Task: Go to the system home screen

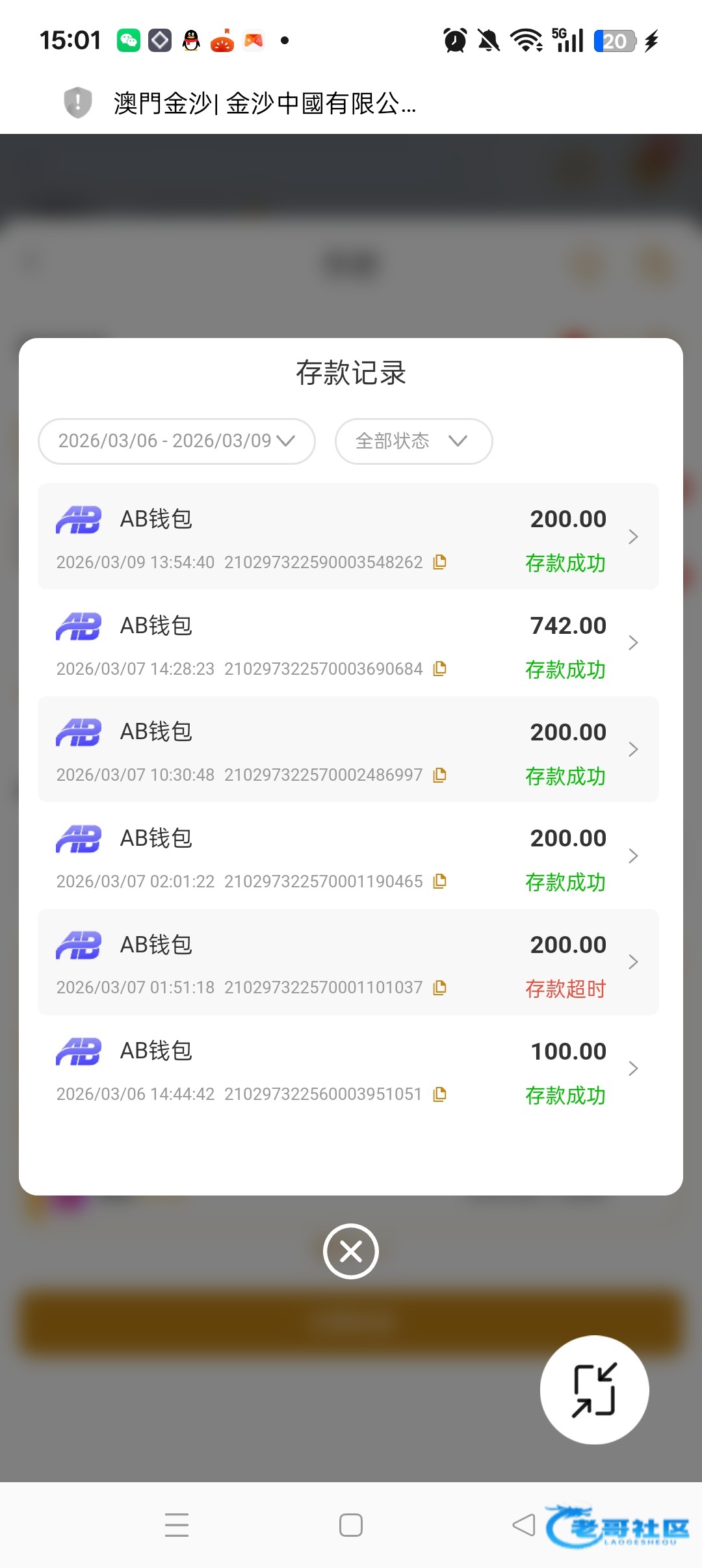Action: [351, 1525]
